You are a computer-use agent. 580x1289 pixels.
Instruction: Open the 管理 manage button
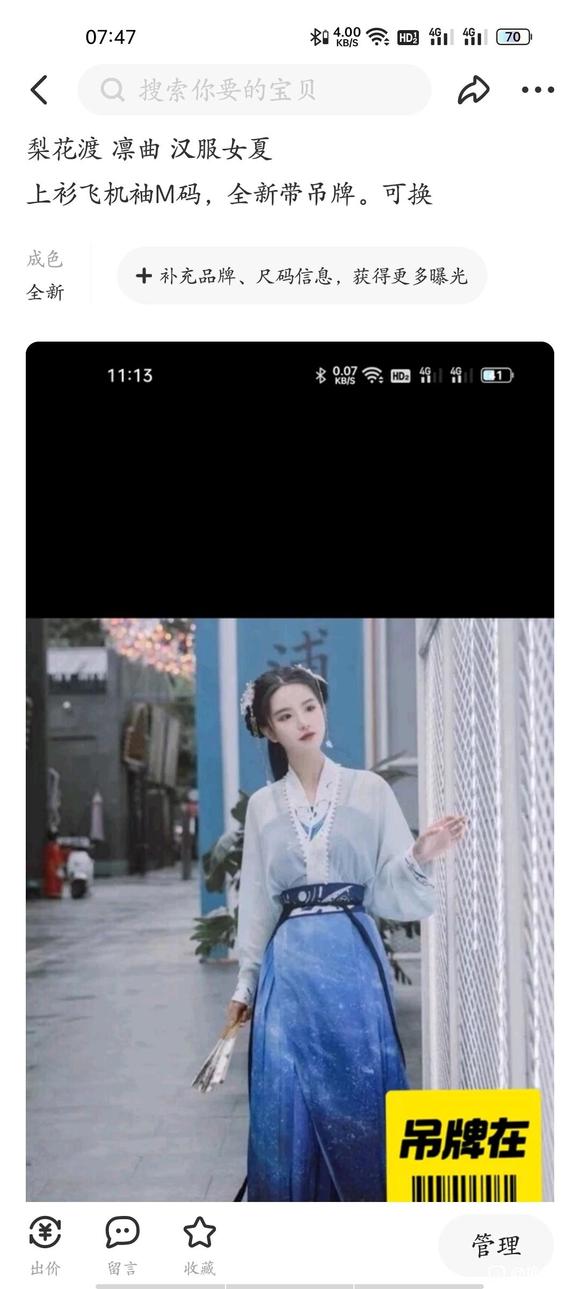coord(496,1245)
